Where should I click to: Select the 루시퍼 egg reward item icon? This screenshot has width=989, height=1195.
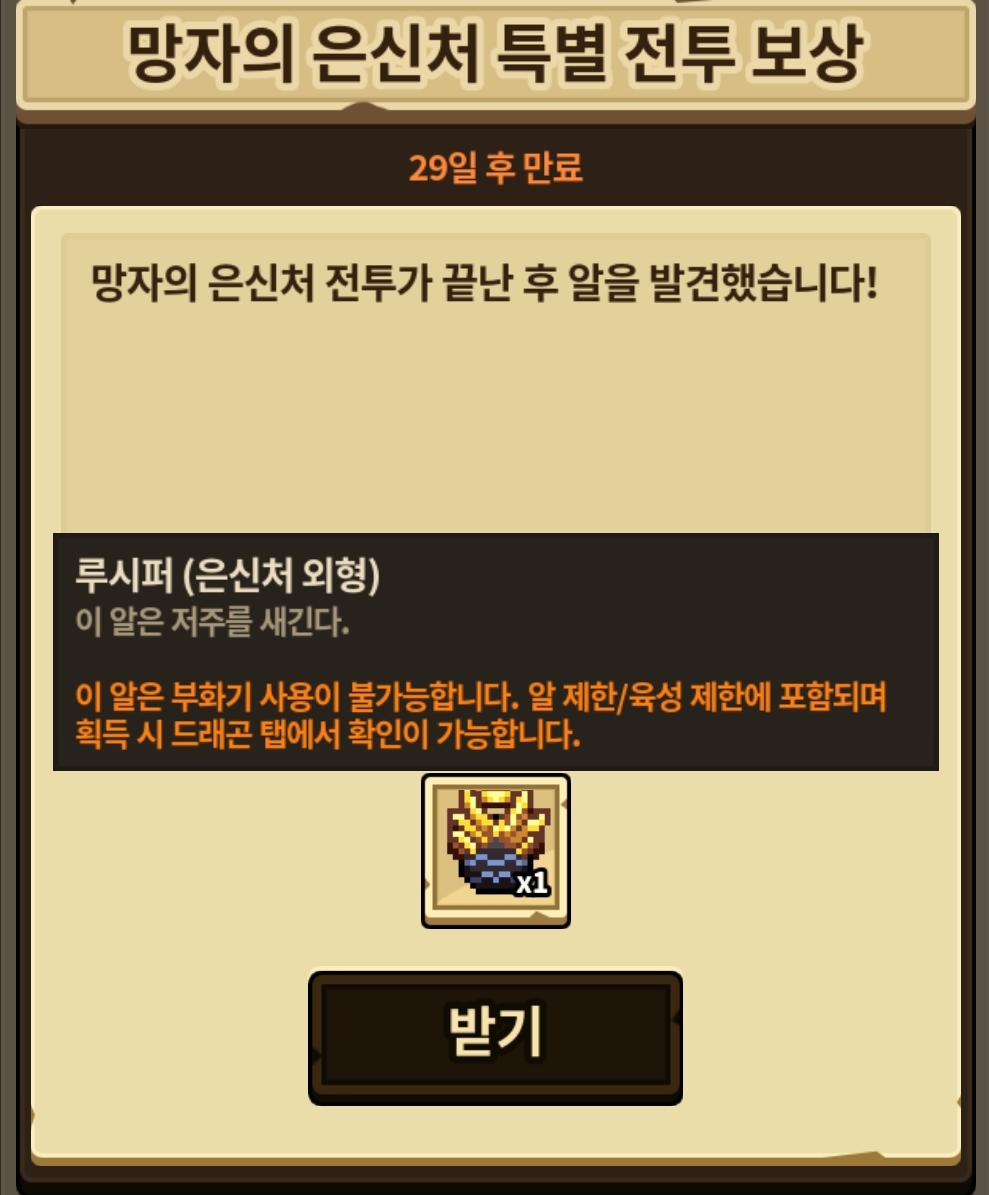(496, 850)
